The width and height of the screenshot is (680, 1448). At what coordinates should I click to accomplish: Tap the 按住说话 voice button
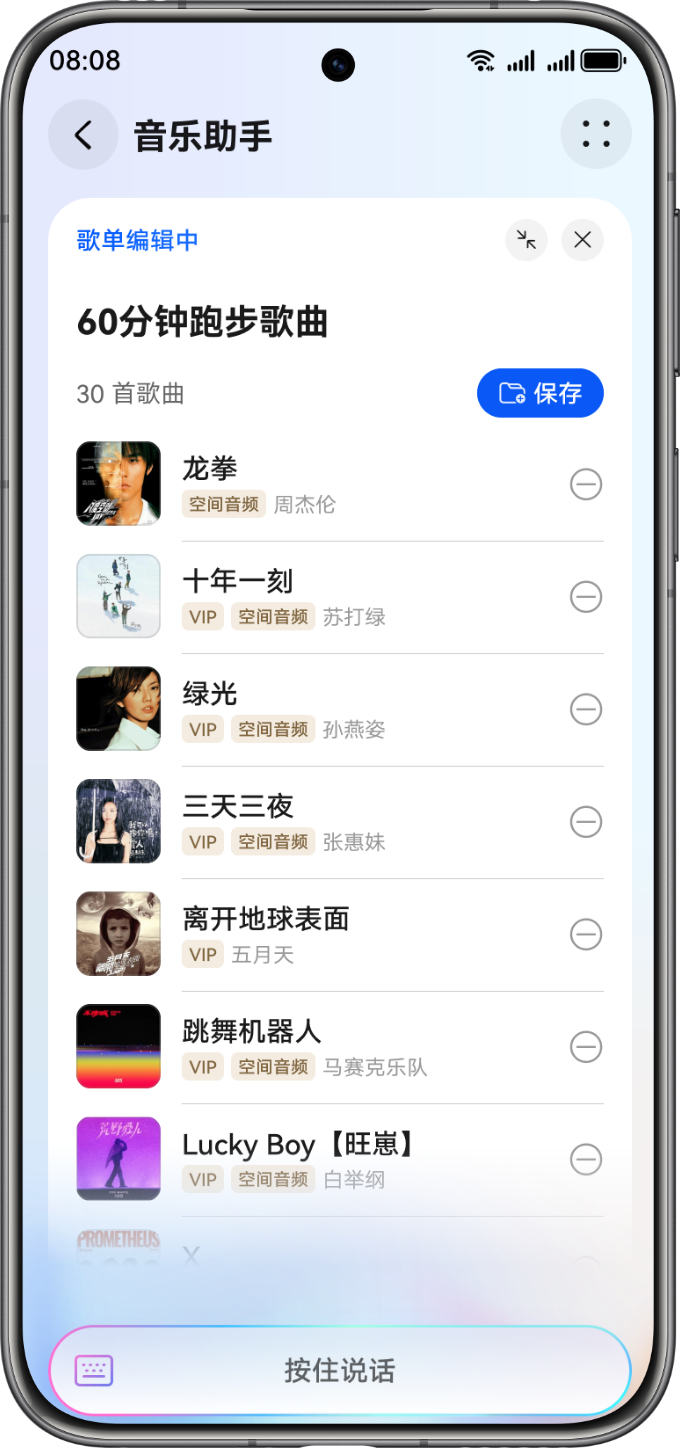click(x=340, y=1370)
